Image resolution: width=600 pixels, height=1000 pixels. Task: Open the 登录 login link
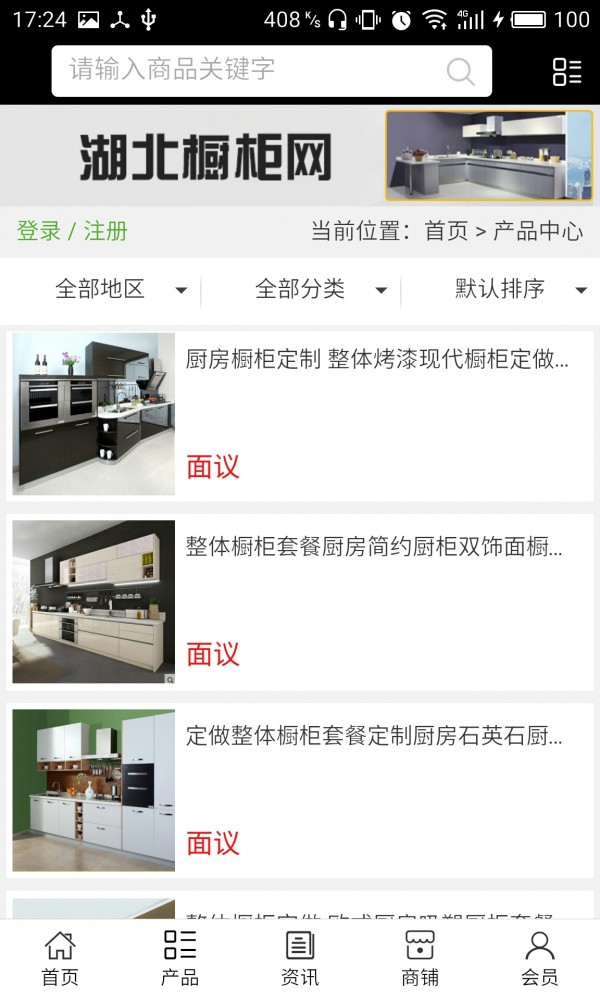39,231
